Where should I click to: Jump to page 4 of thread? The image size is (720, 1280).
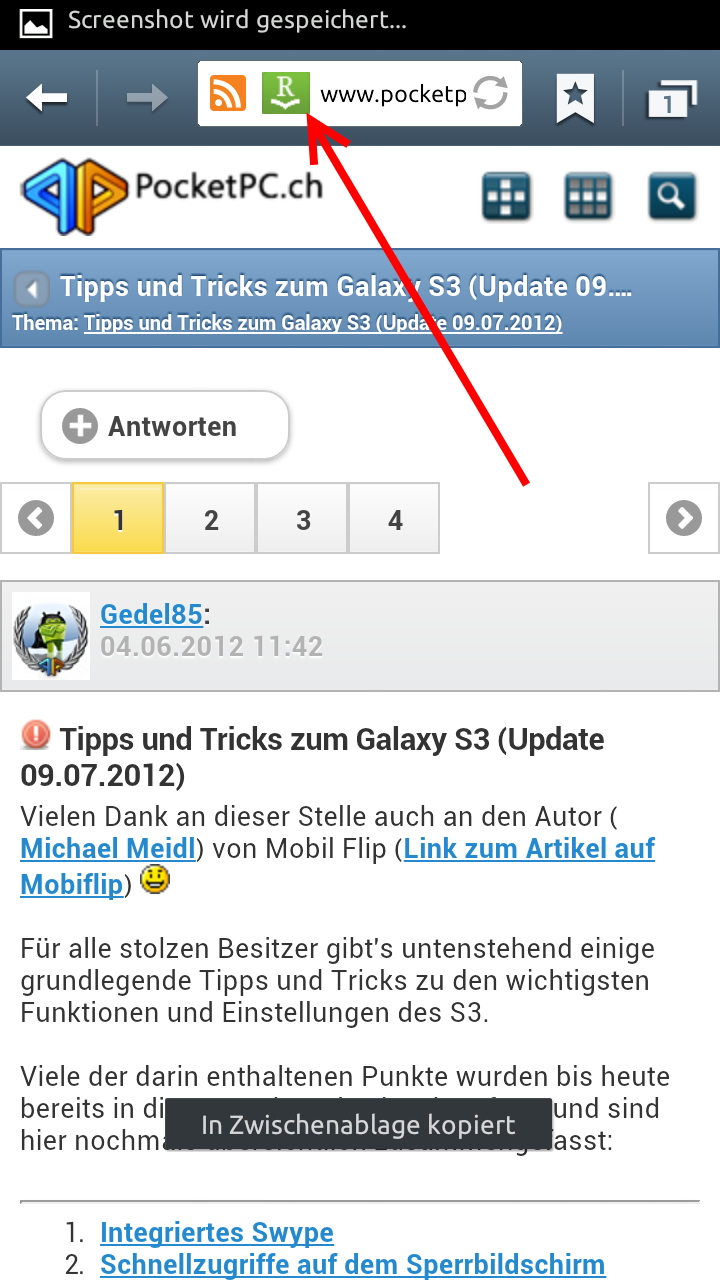click(x=395, y=518)
